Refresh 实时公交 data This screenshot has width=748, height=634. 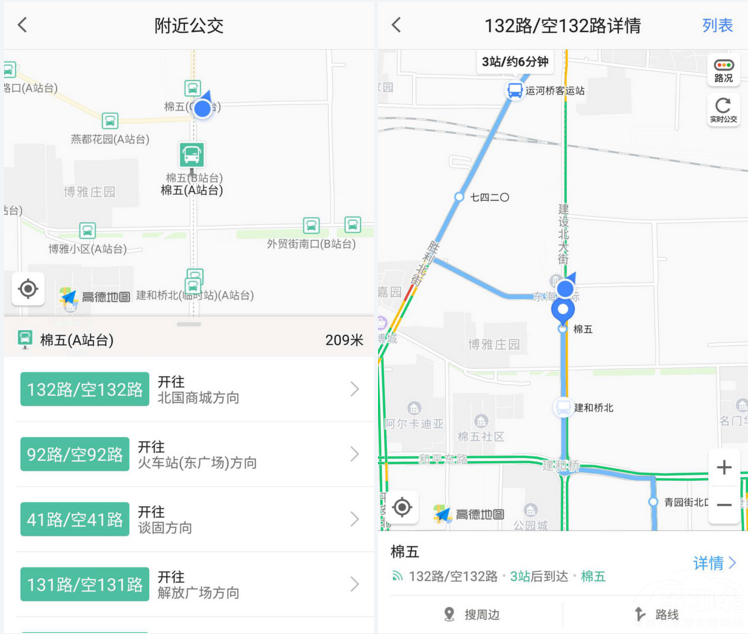pos(723,109)
